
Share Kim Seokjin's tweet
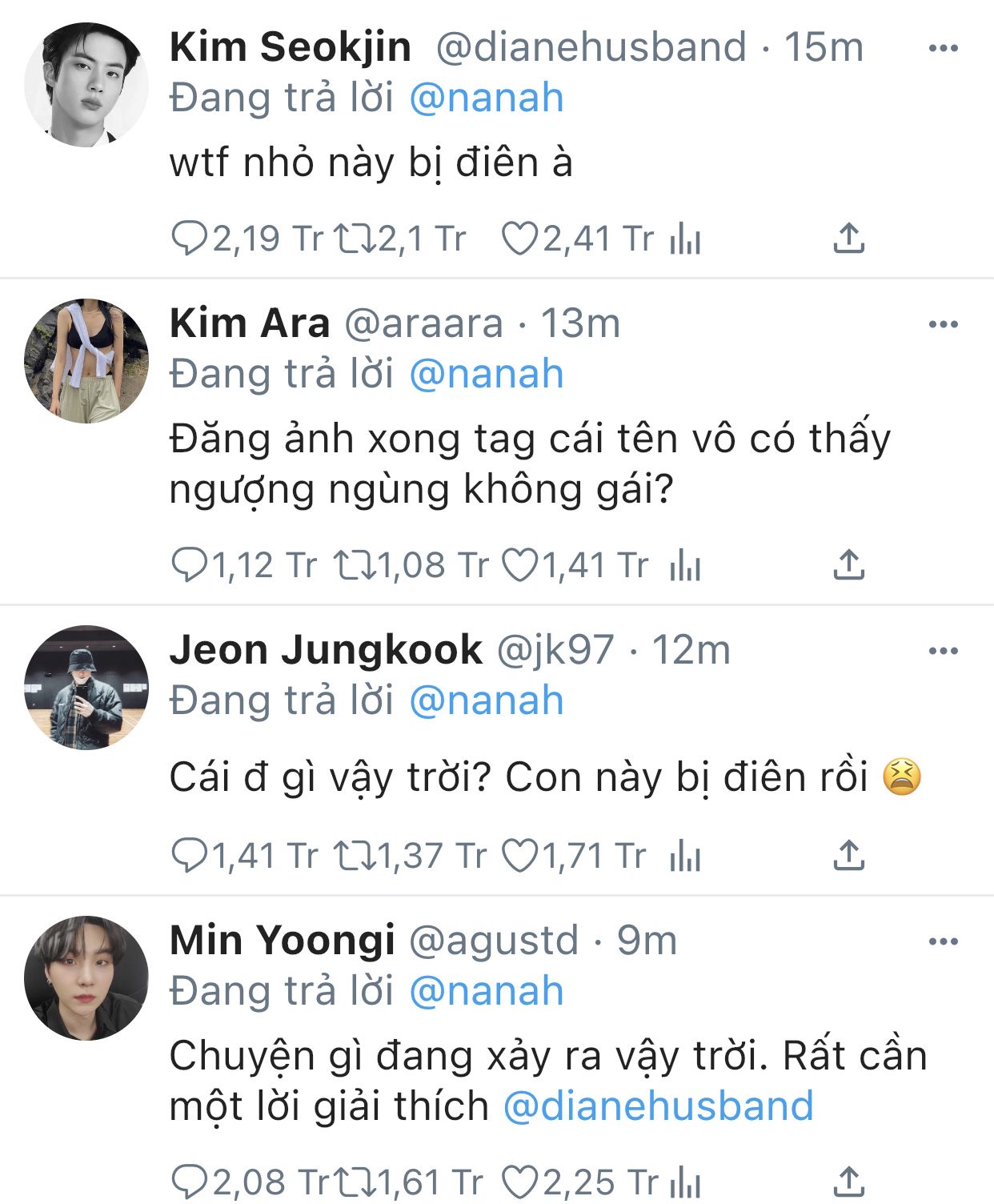pos(848,239)
